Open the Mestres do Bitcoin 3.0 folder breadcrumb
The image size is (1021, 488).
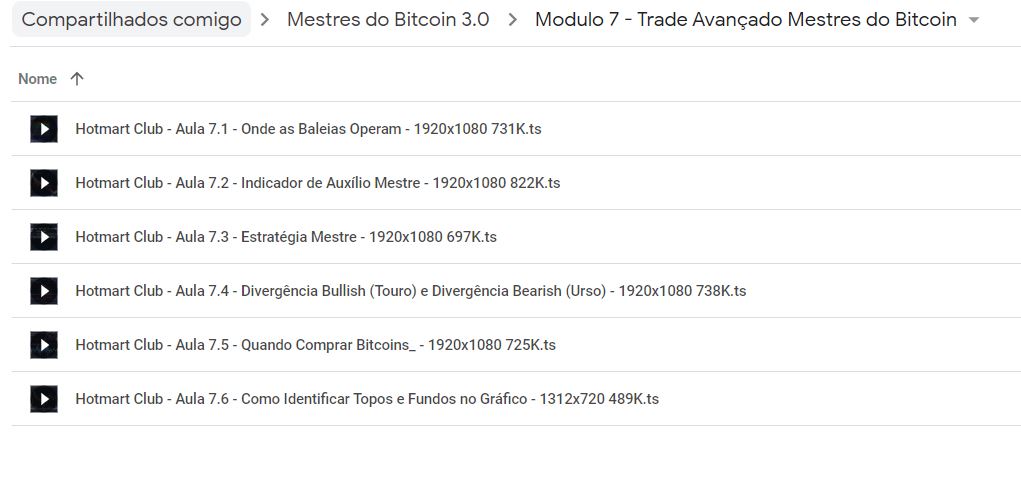click(x=388, y=20)
